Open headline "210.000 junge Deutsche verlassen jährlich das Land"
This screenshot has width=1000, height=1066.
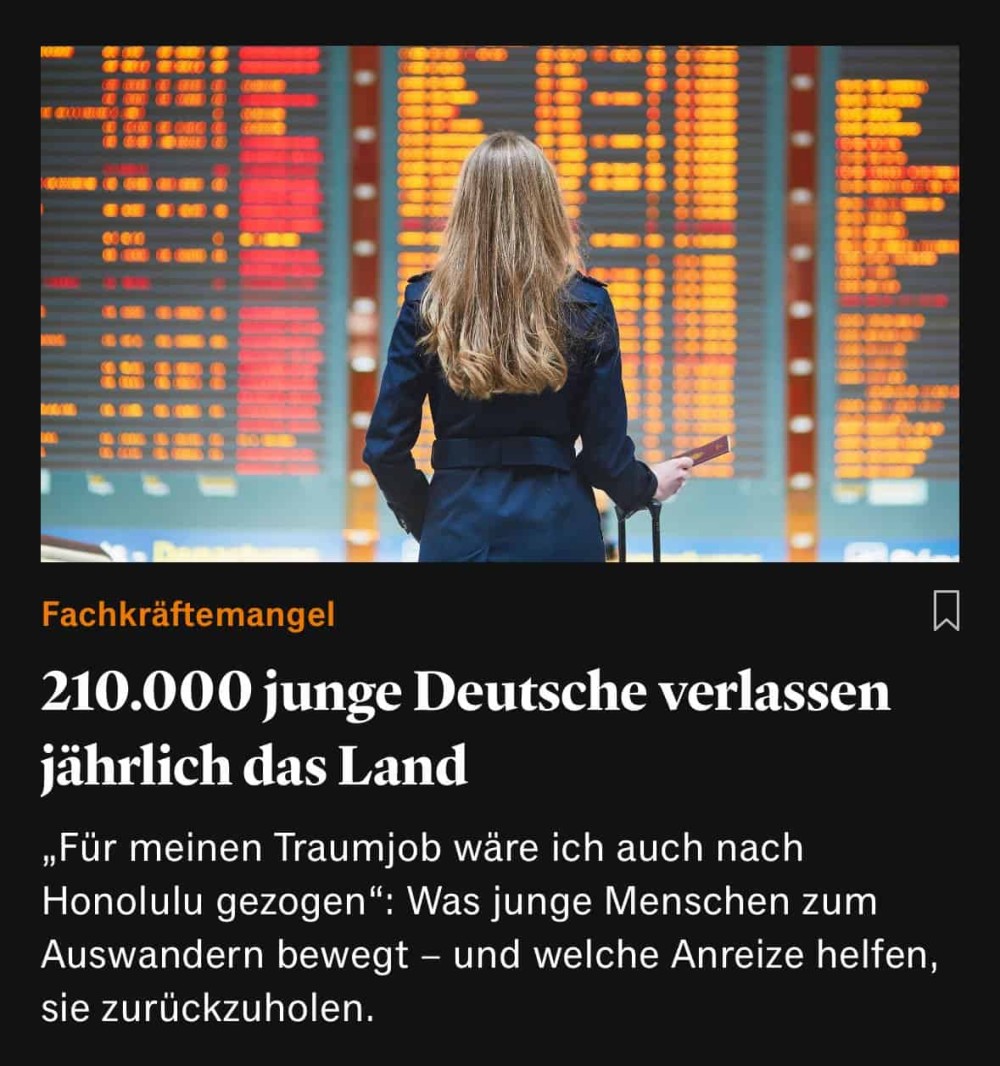465,730
